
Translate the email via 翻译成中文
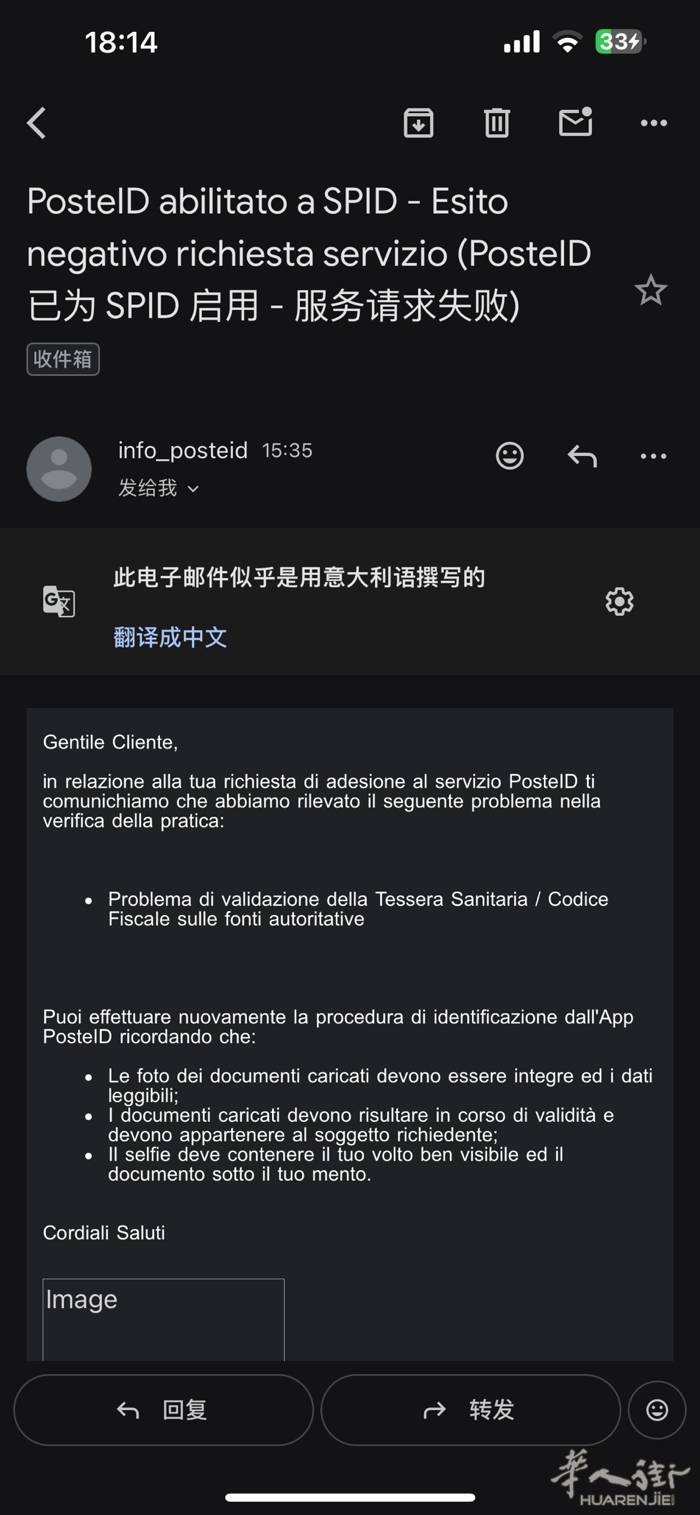click(x=170, y=637)
